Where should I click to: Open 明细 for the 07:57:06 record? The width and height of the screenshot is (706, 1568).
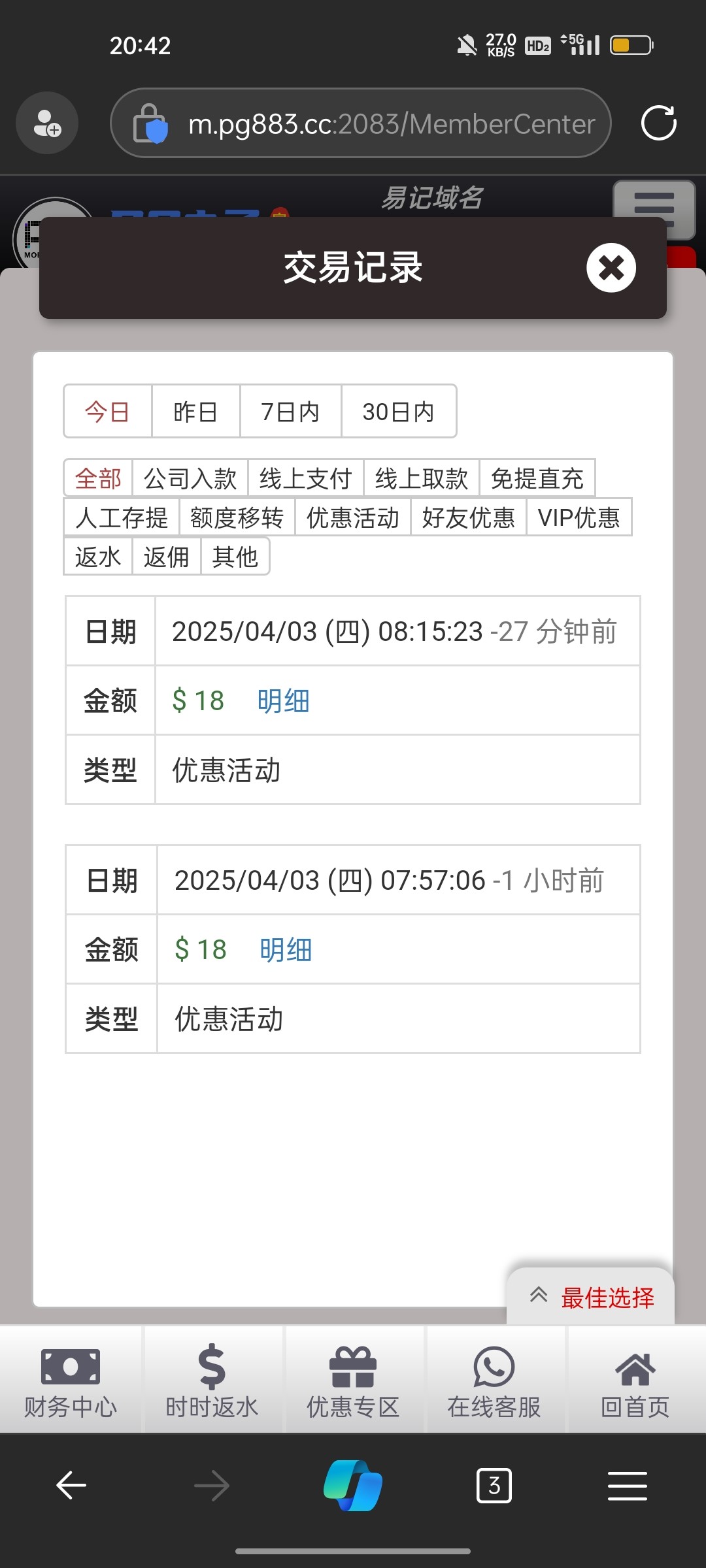point(286,950)
